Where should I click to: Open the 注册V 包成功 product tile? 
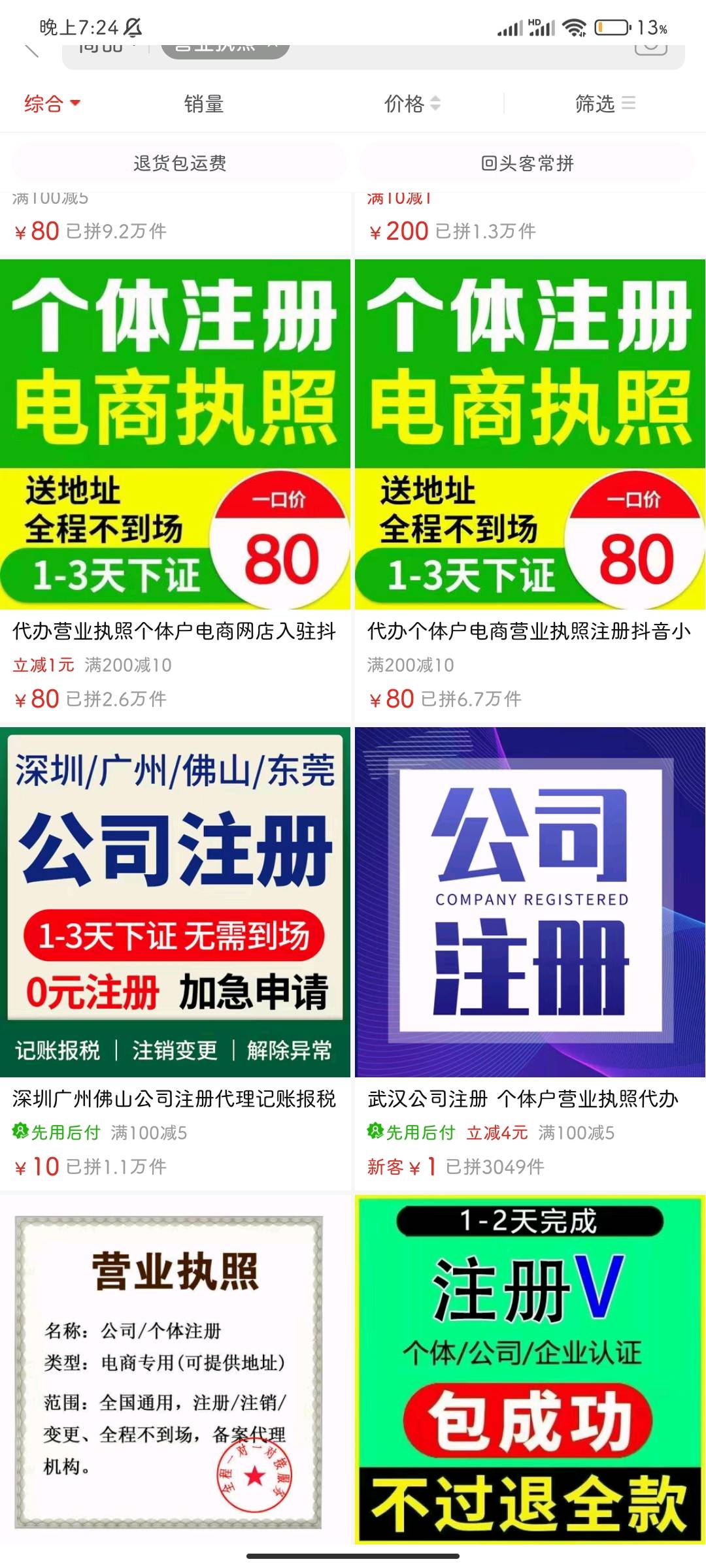point(529,1372)
